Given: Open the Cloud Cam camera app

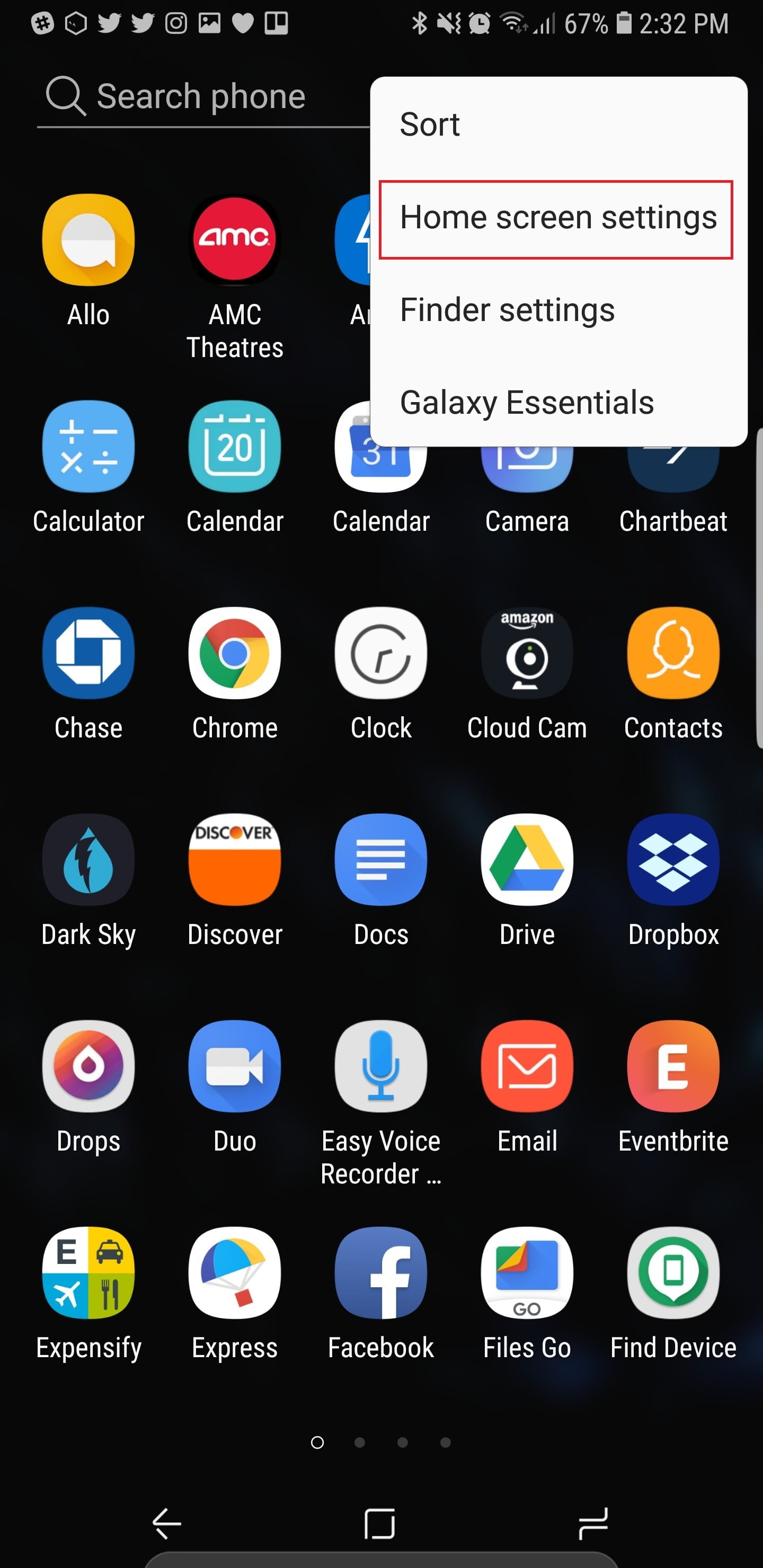Looking at the screenshot, I should click(527, 653).
